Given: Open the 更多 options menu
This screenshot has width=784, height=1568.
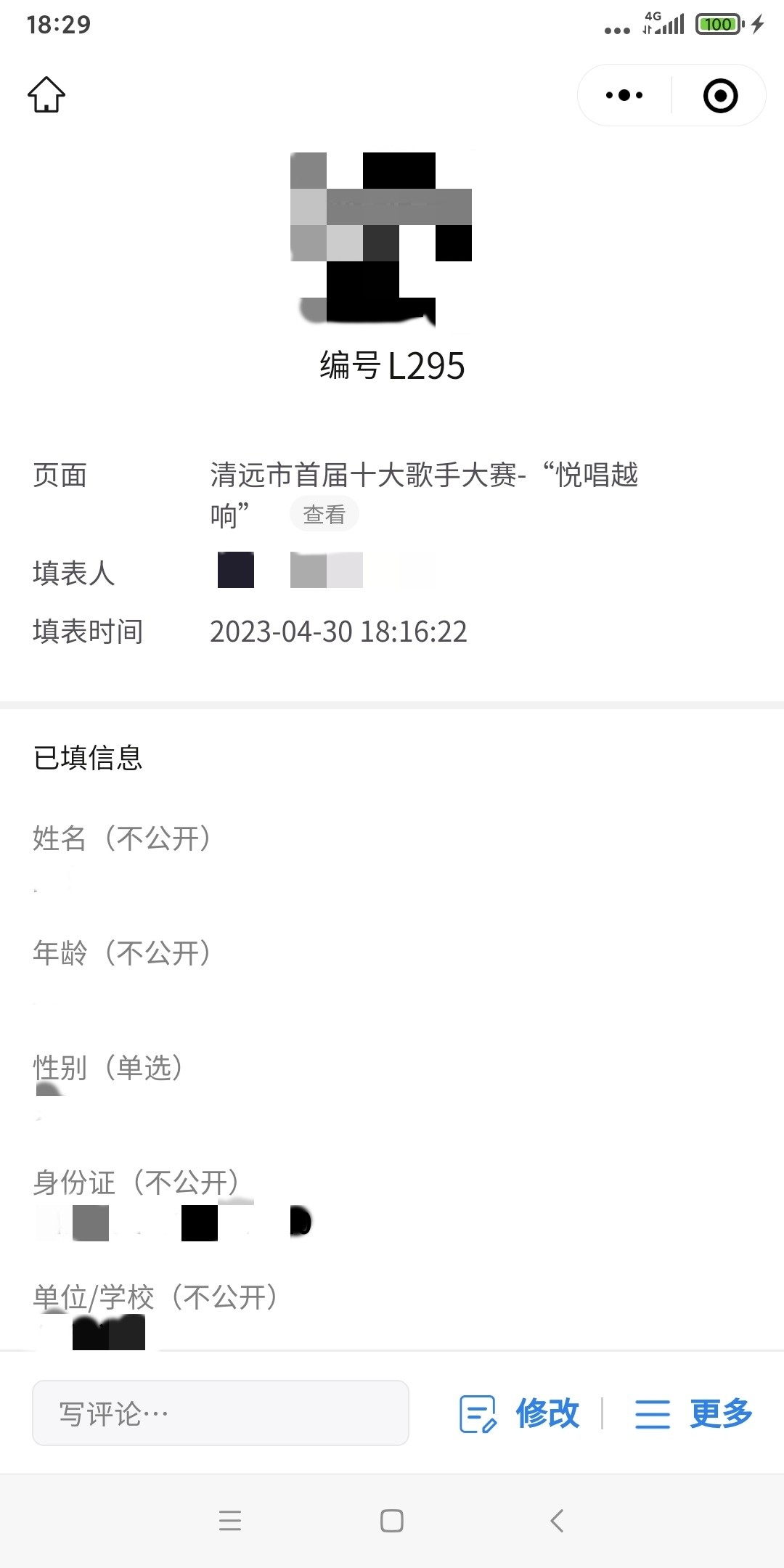Looking at the screenshot, I should (x=694, y=1413).
